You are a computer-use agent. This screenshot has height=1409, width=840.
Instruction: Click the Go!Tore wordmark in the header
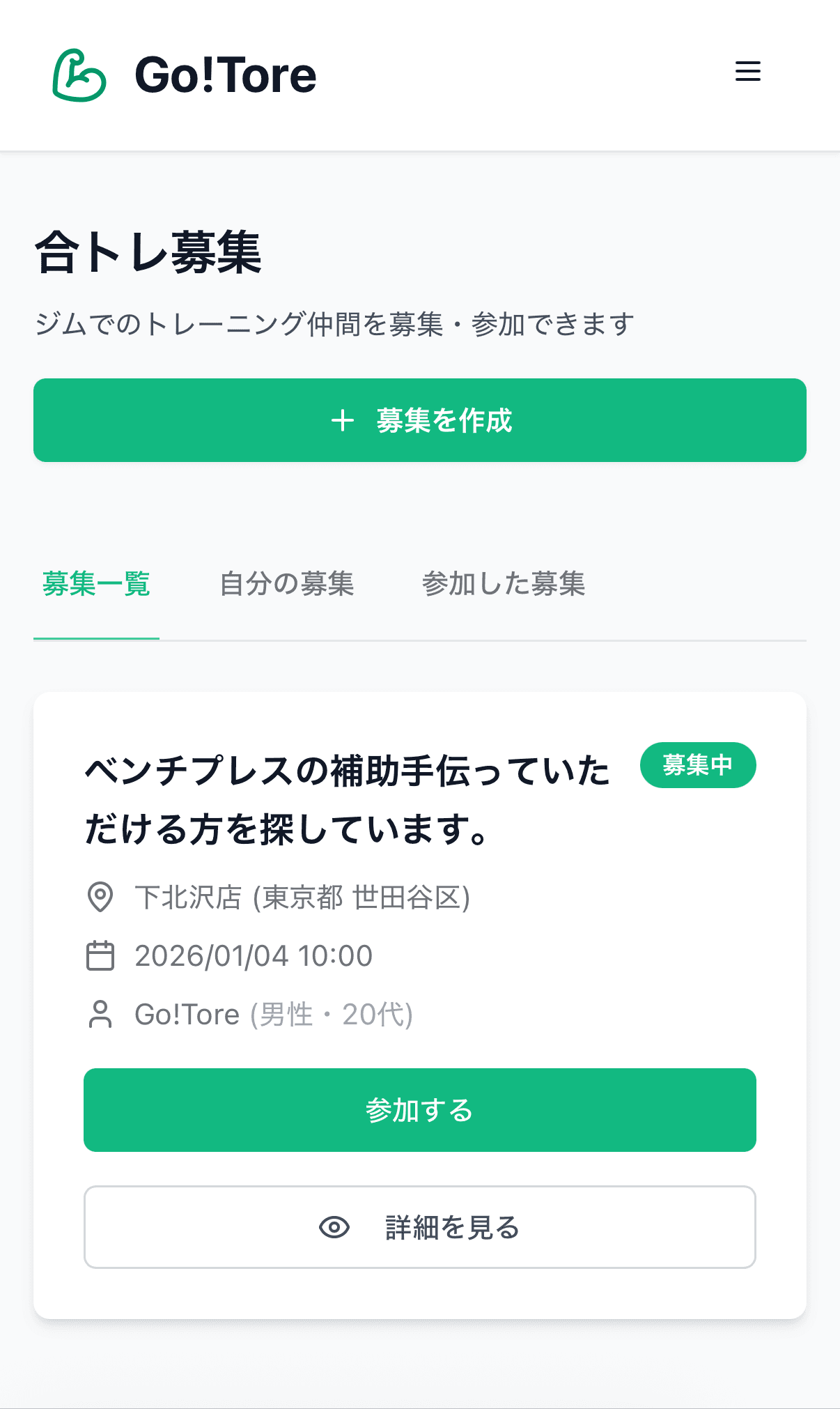tap(224, 74)
